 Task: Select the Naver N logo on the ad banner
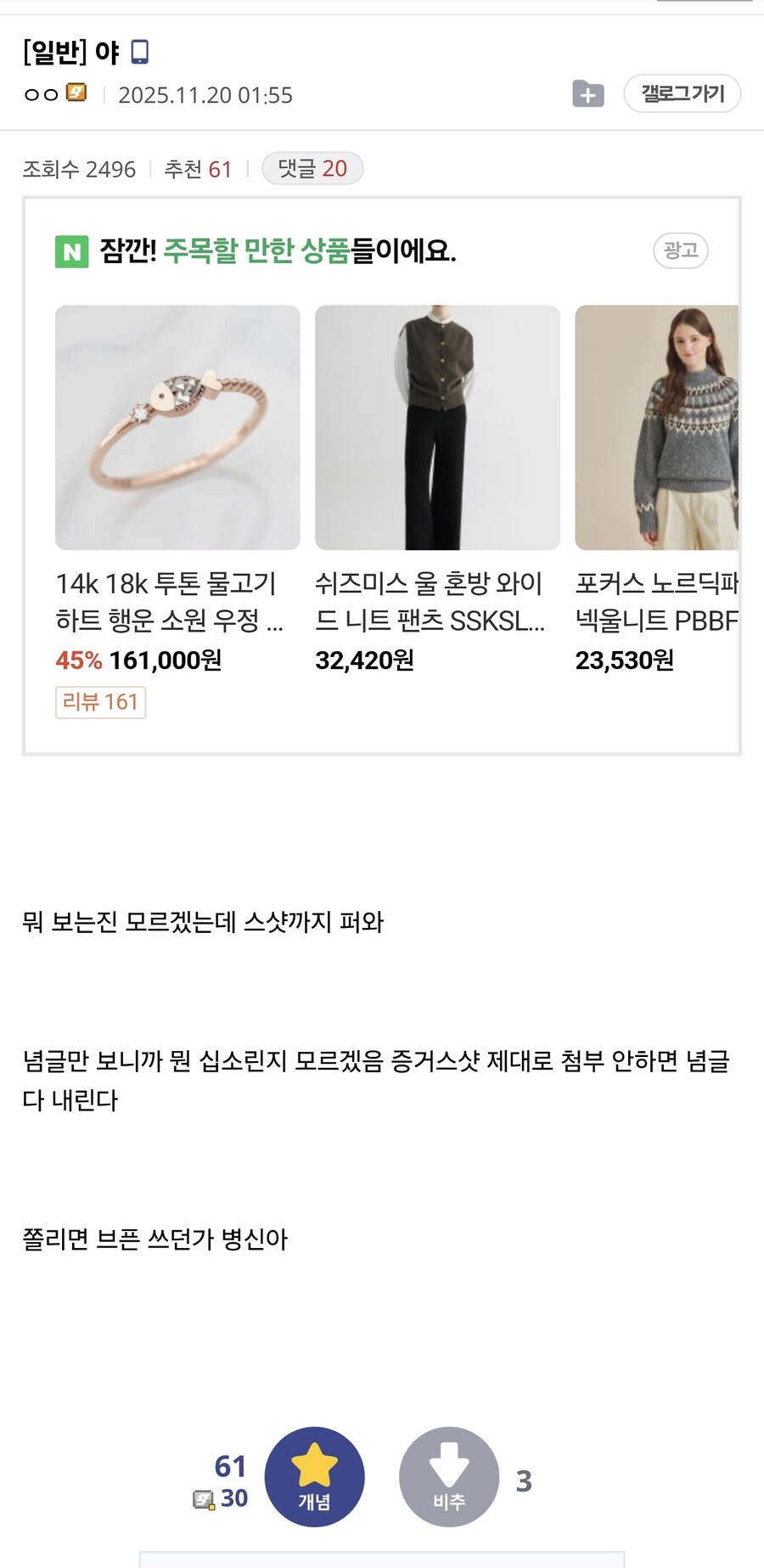(74, 251)
